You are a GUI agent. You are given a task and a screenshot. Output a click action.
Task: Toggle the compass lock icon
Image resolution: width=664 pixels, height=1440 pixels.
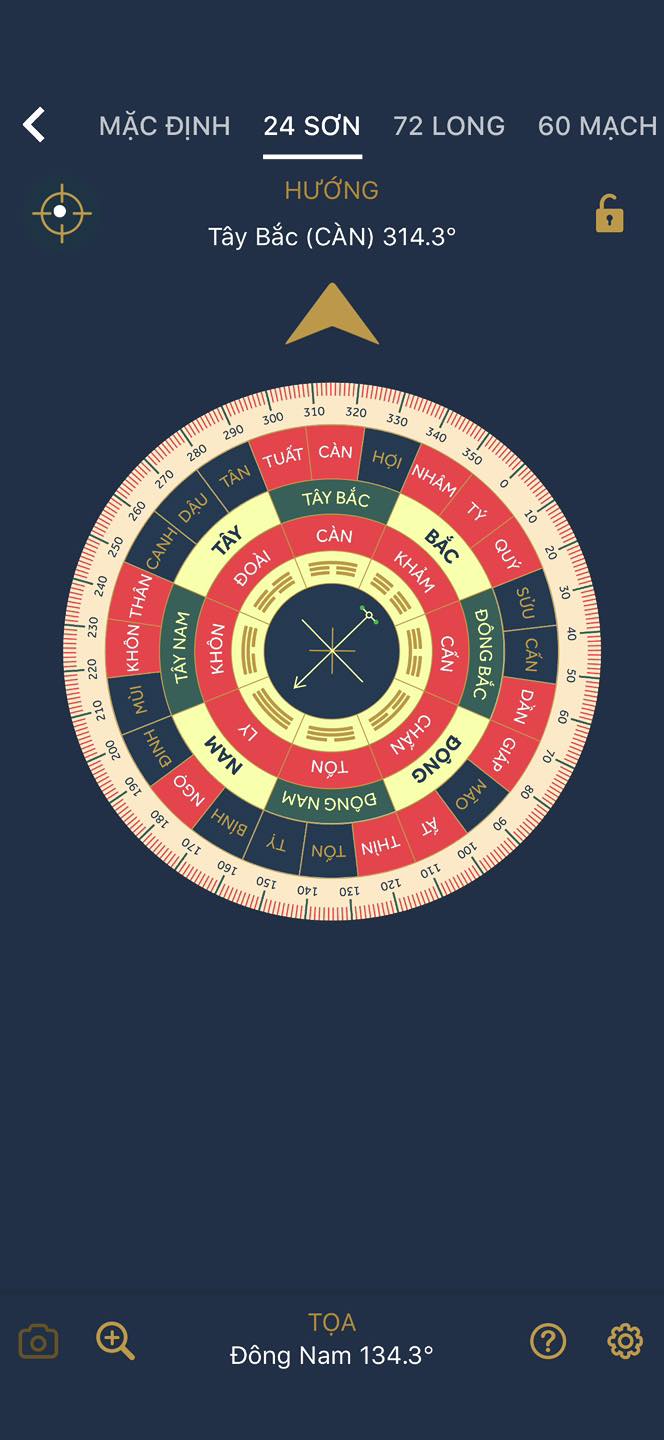pos(609,213)
